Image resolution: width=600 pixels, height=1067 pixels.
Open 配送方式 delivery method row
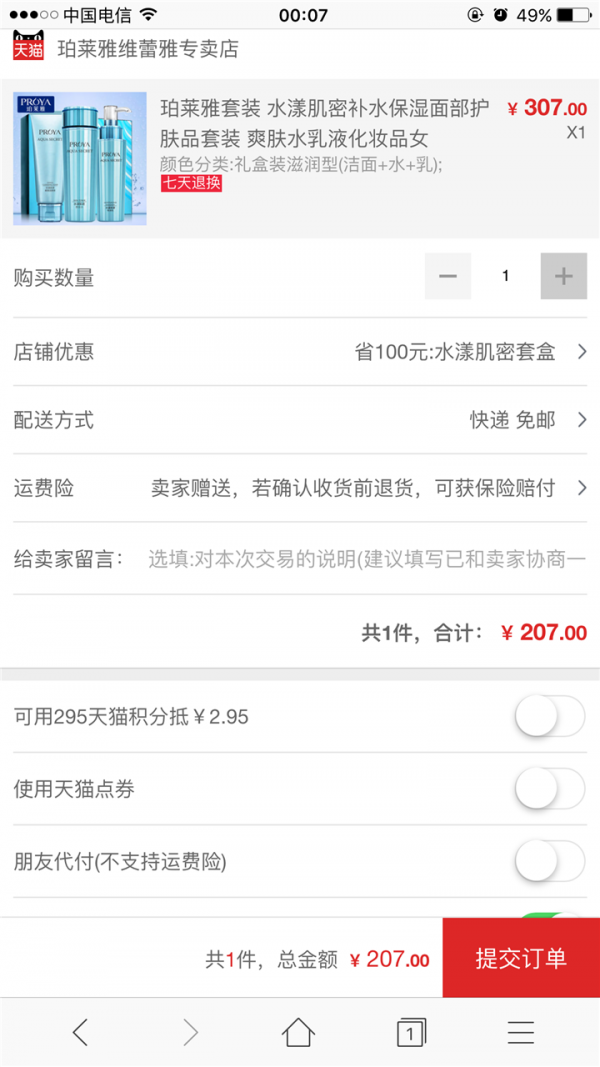tap(300, 420)
